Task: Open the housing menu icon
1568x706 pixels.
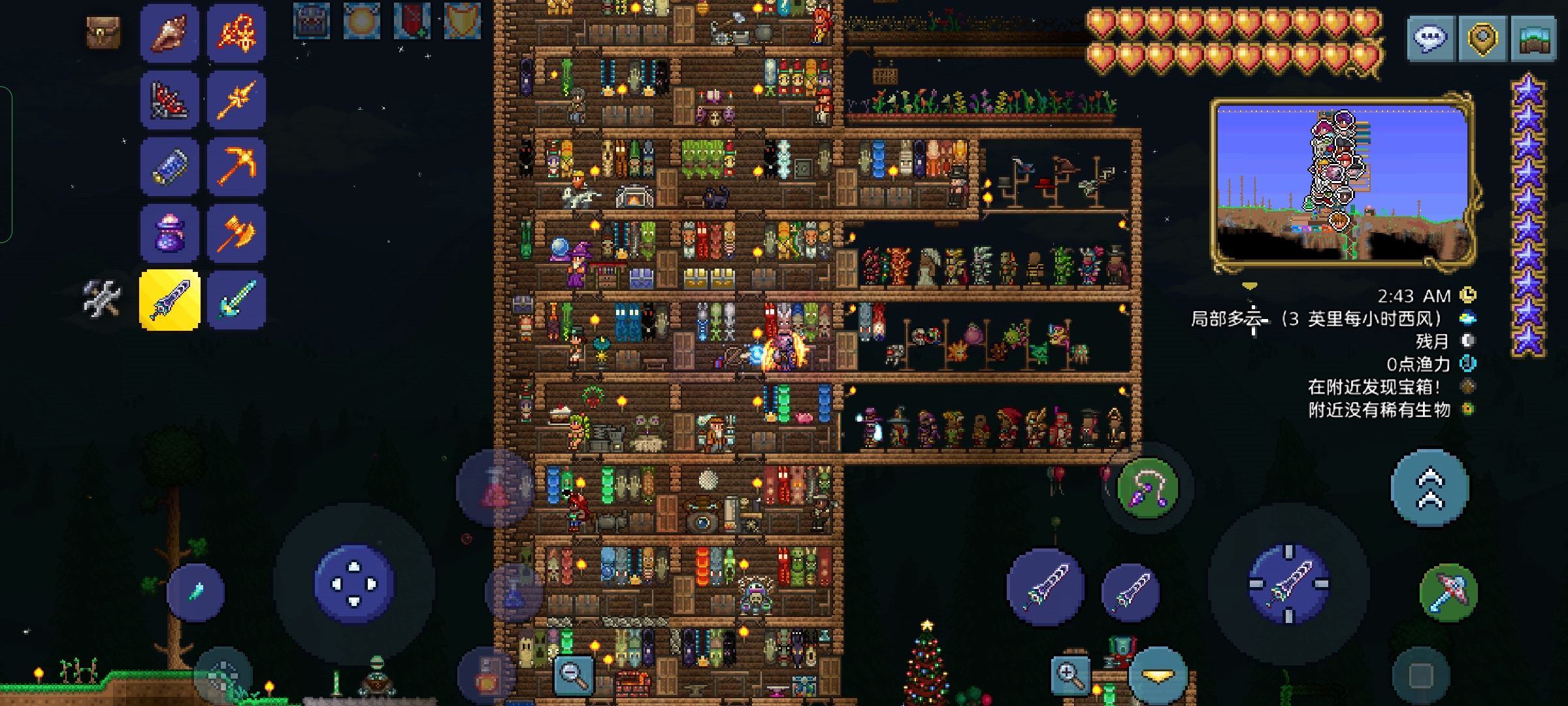Action: (1533, 40)
